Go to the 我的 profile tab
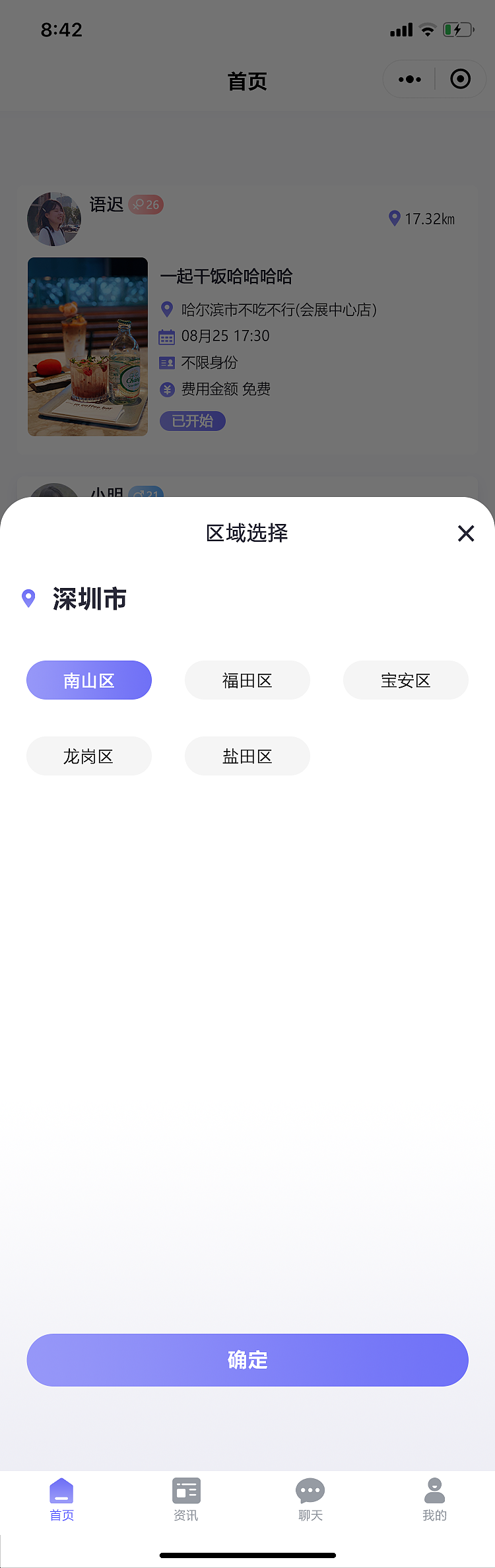 434,1499
